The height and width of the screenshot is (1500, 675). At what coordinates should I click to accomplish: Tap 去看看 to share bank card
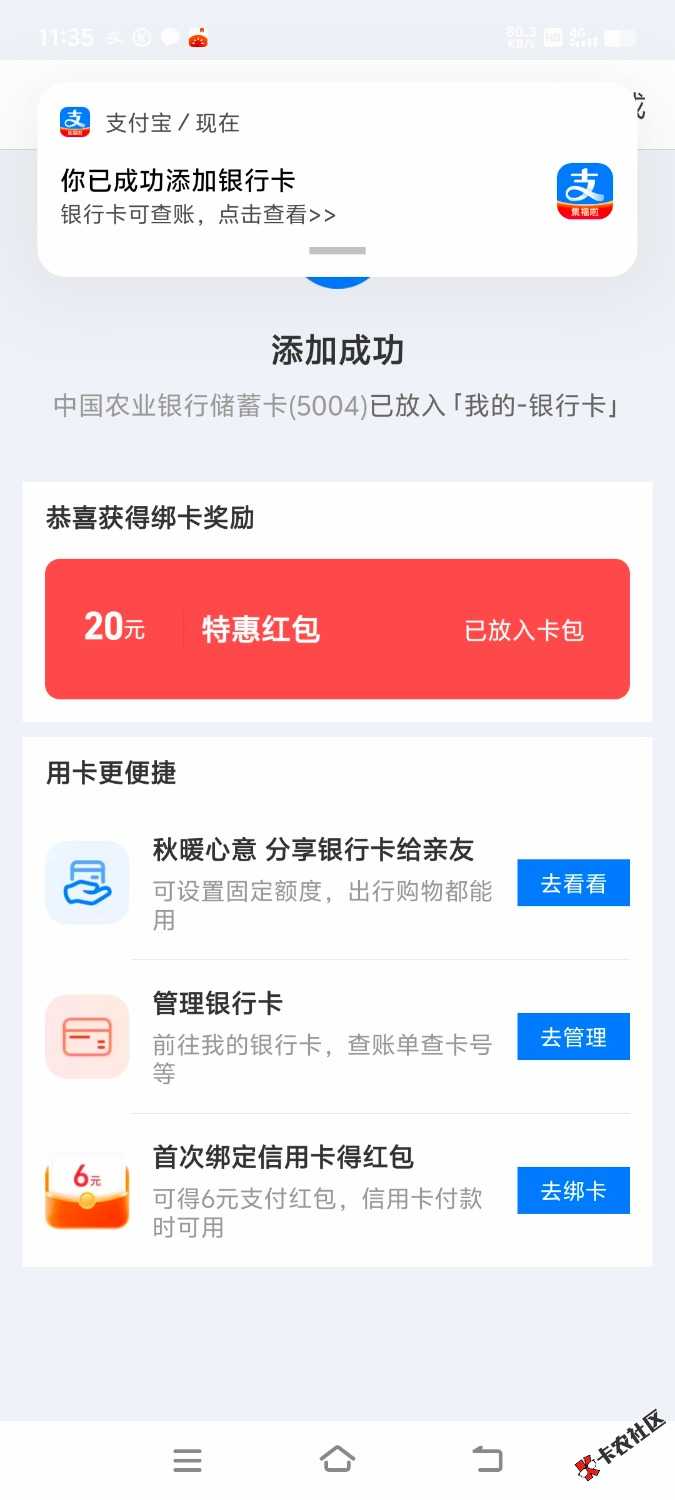coord(573,883)
